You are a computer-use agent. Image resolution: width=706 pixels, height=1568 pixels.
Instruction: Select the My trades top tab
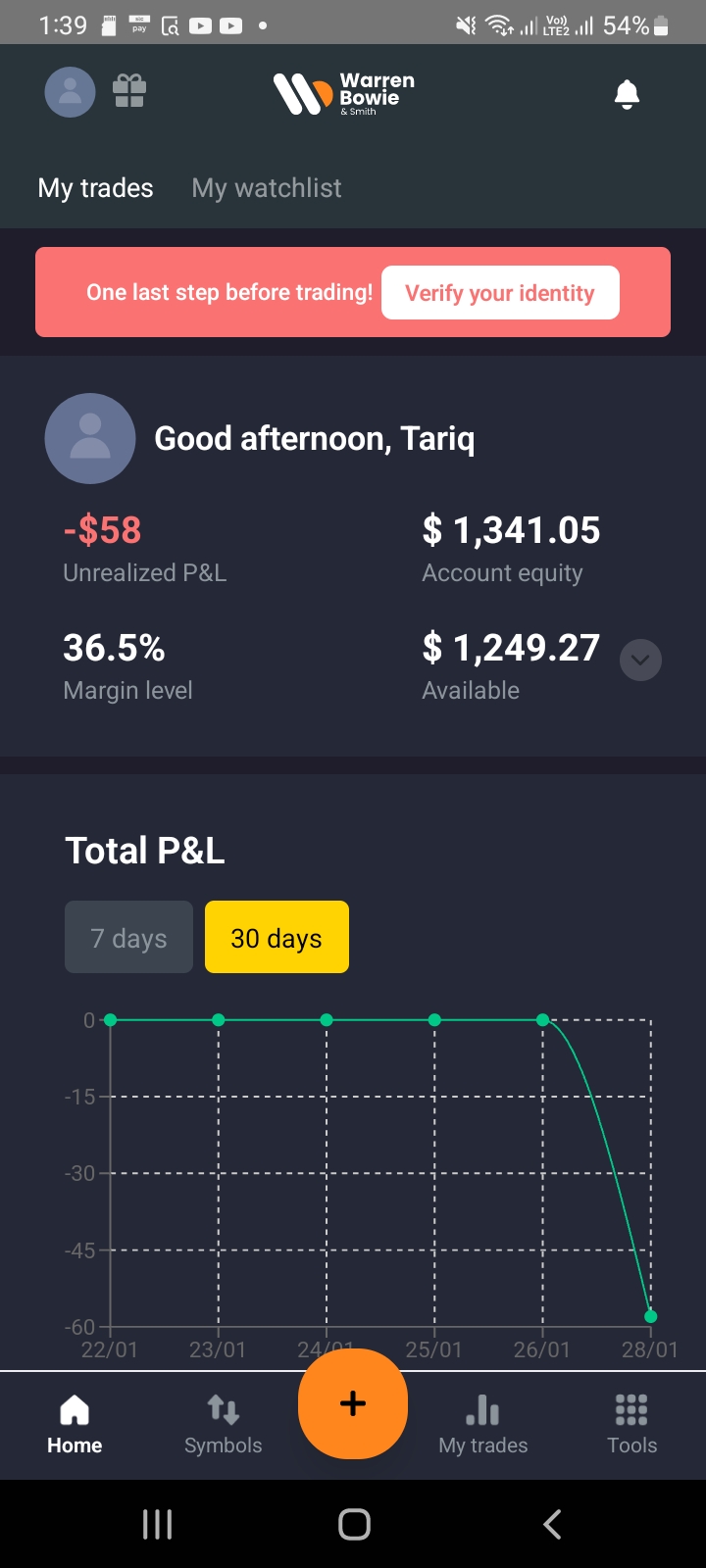click(x=95, y=188)
